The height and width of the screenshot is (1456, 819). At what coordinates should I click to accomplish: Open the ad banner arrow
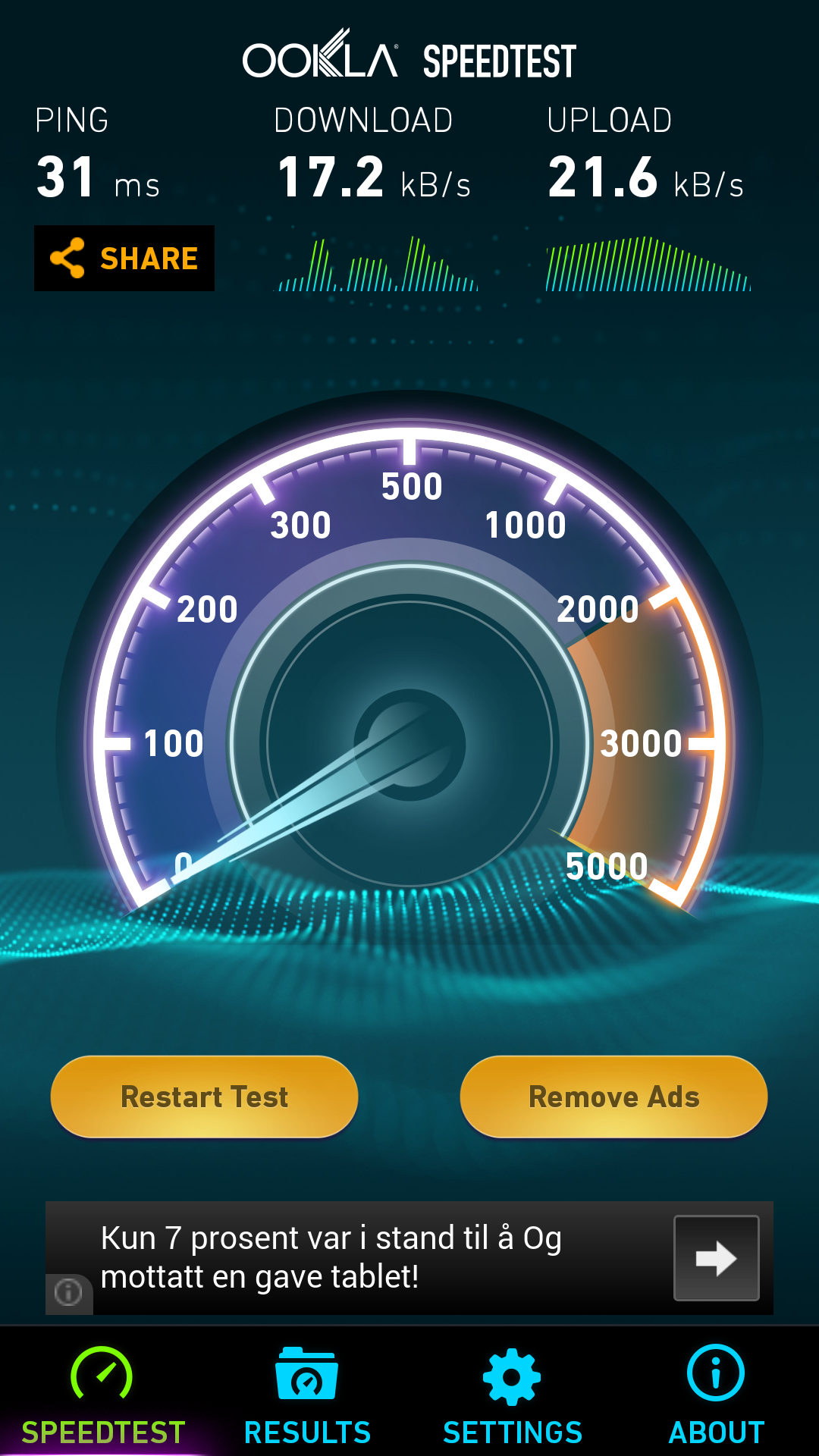[717, 1258]
